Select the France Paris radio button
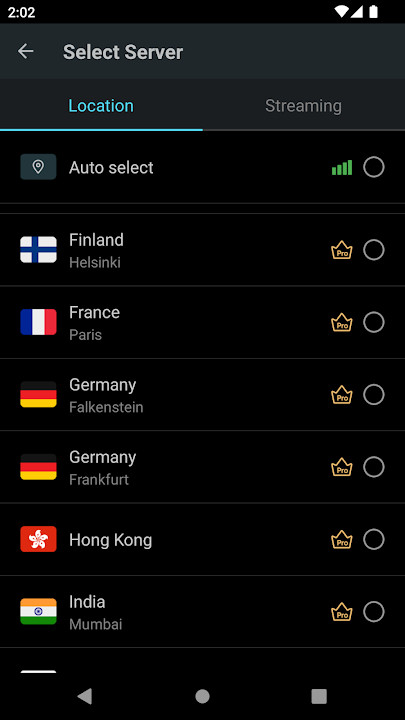The height and width of the screenshot is (720, 405). [x=374, y=322]
